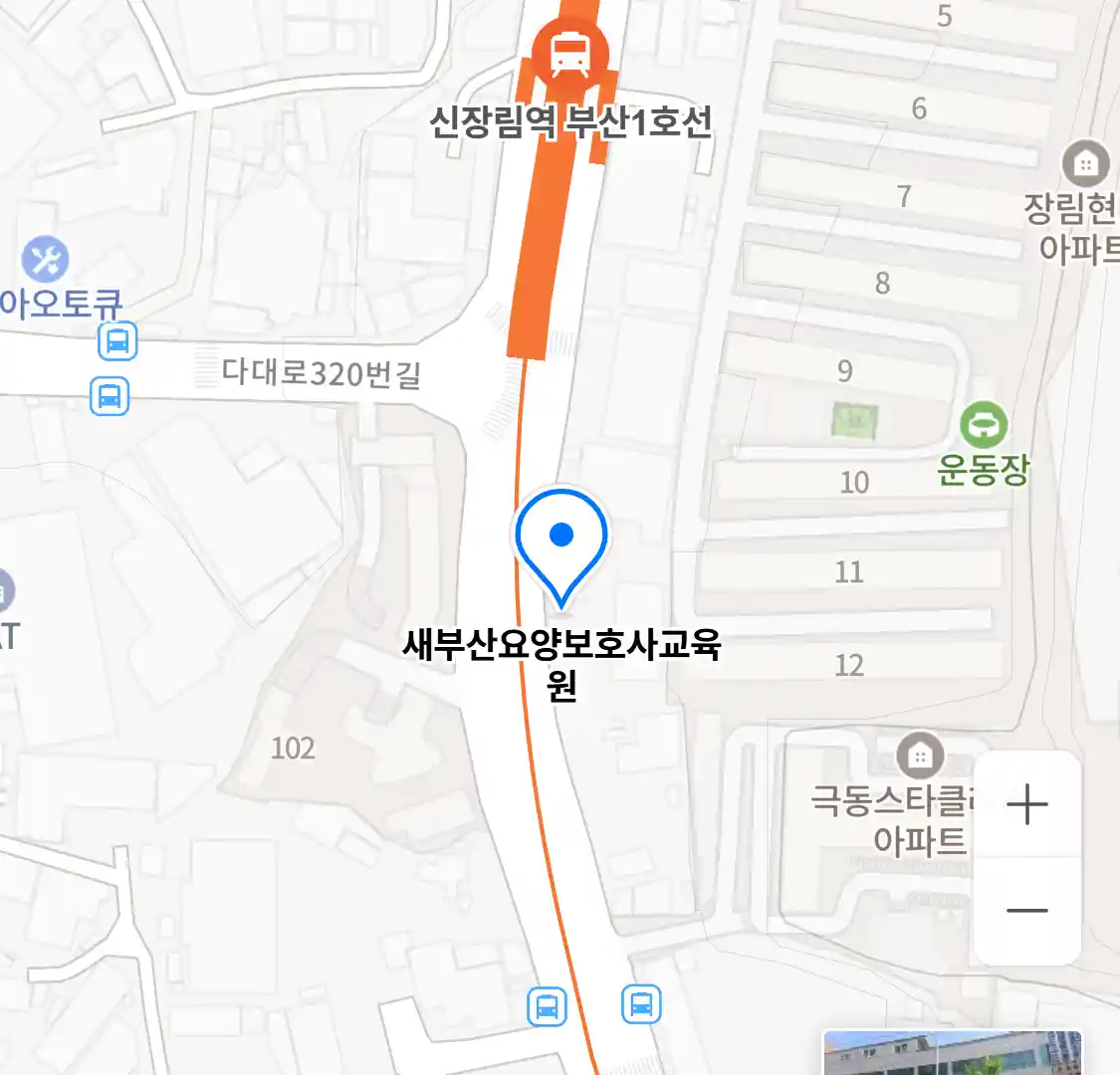The width and height of the screenshot is (1120, 1075).
Task: Open the 장림현대 아파트 marker
Action: tap(1085, 163)
